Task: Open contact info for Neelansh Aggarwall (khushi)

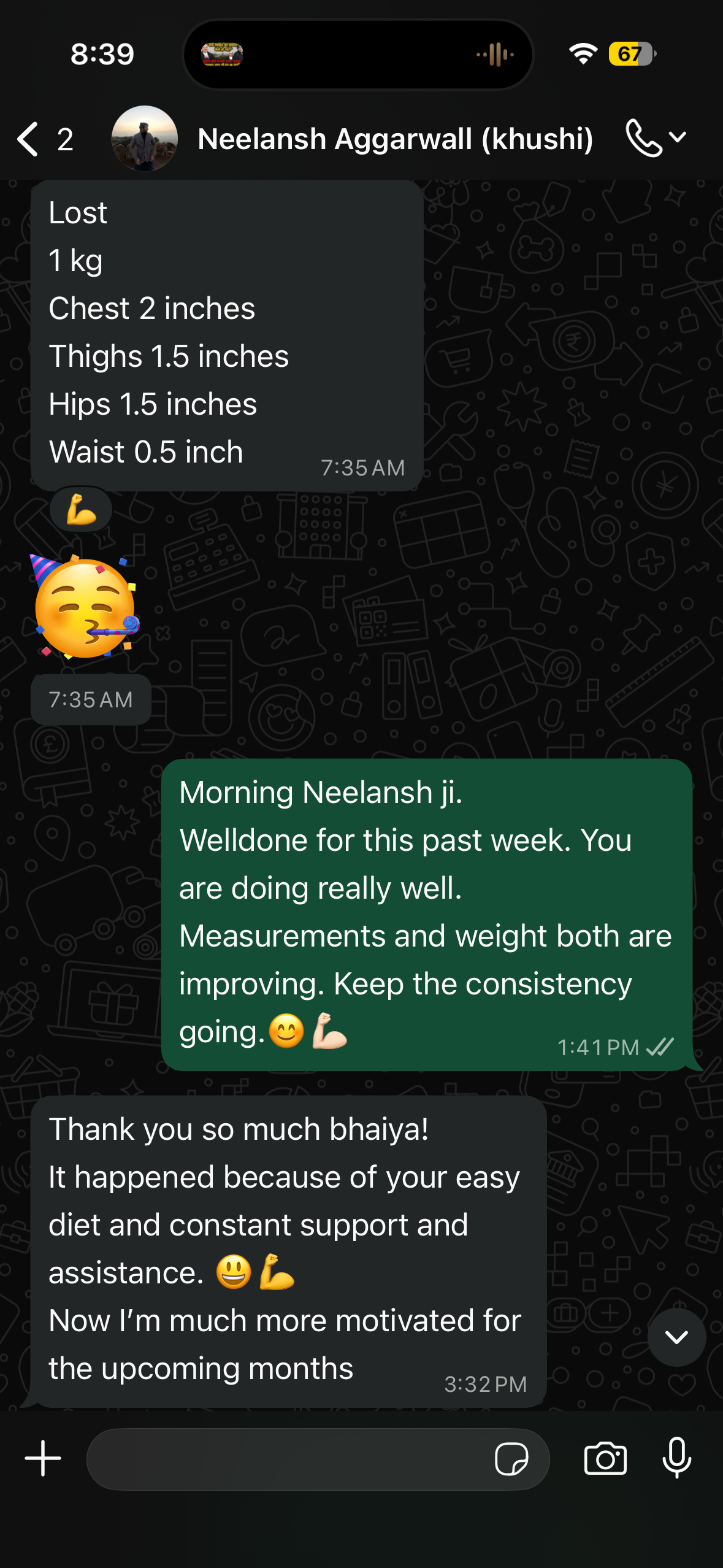Action: click(395, 139)
